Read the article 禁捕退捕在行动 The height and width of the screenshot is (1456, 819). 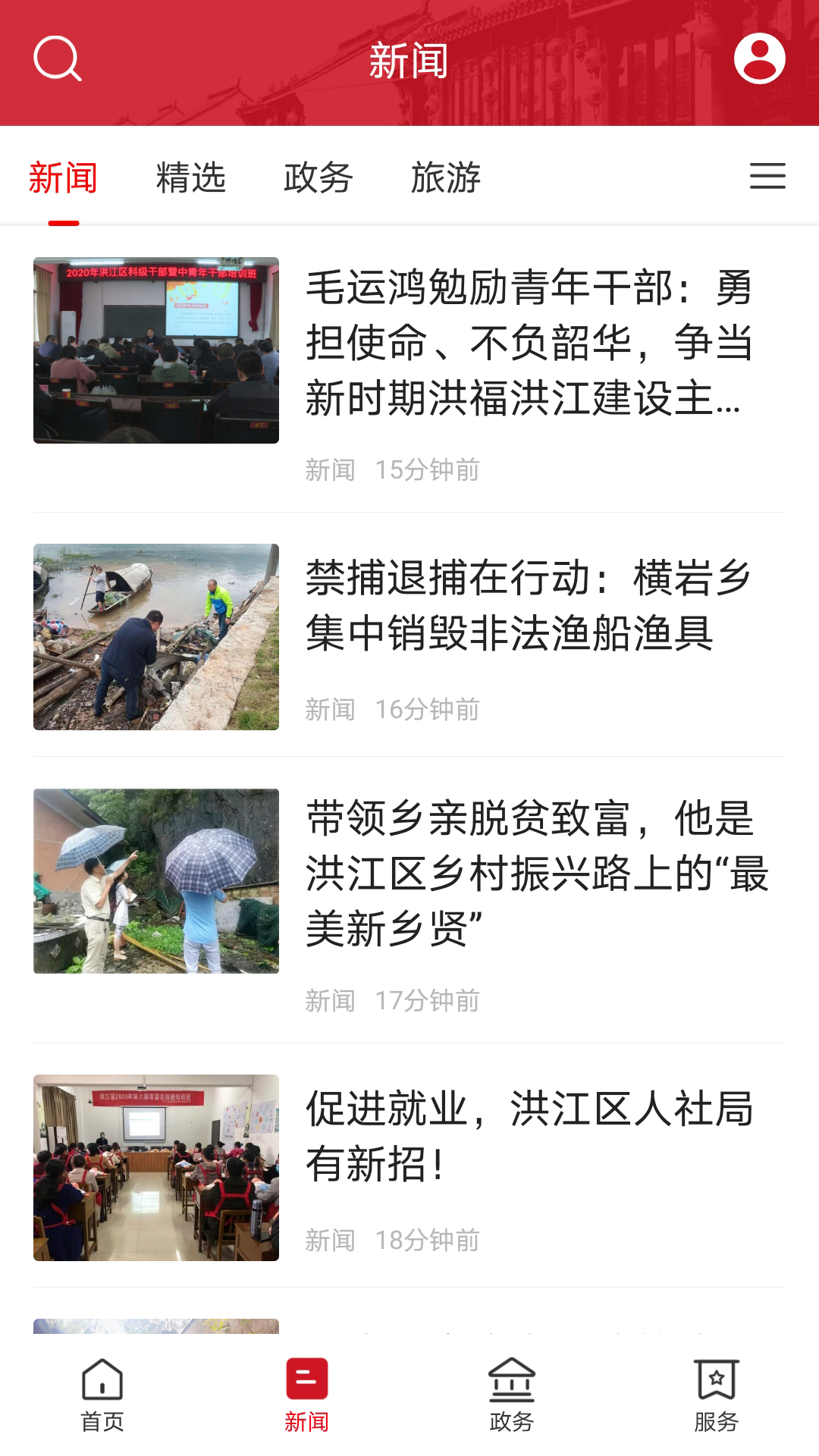click(529, 605)
